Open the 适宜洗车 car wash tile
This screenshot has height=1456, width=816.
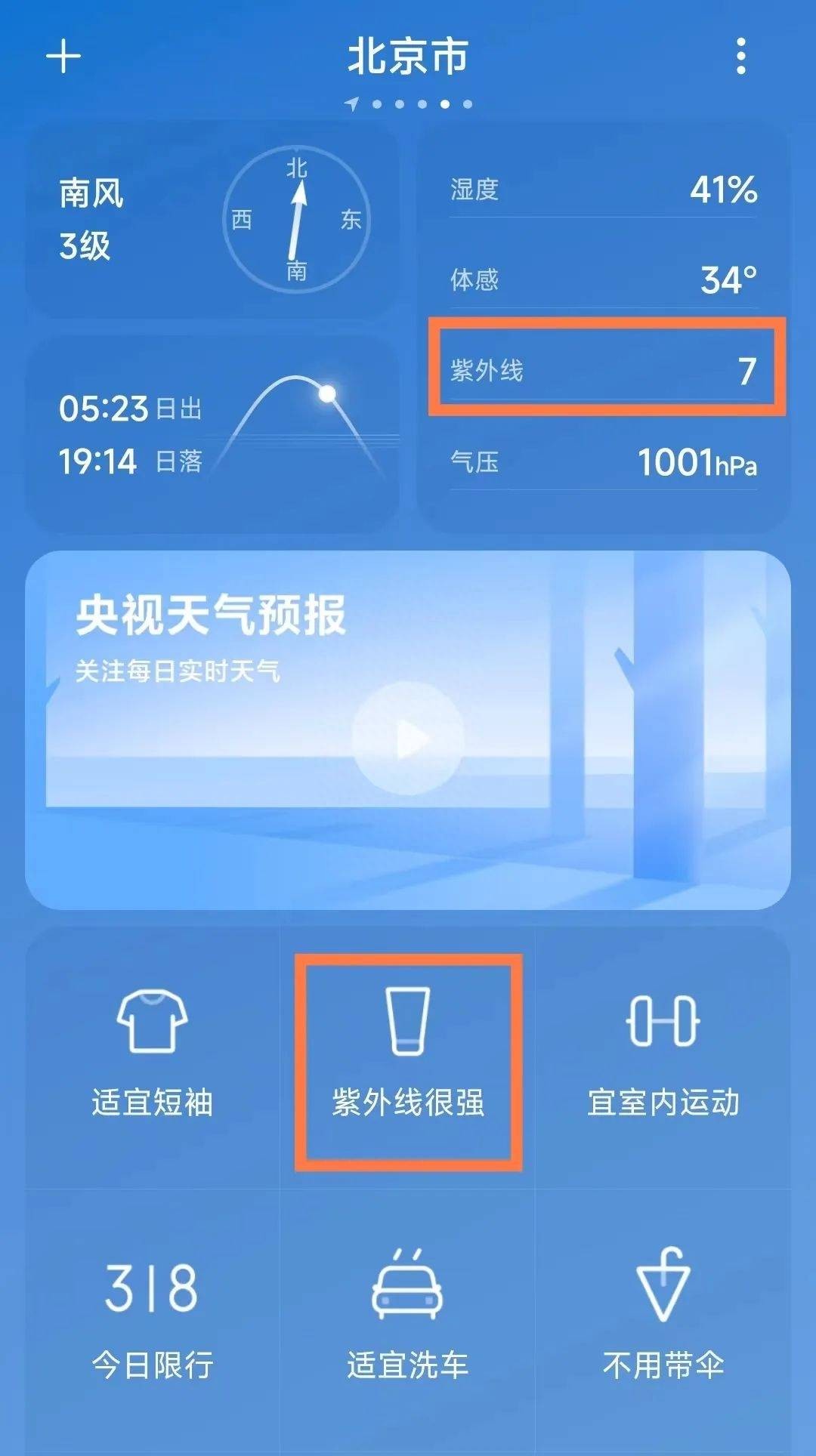pos(408,1318)
